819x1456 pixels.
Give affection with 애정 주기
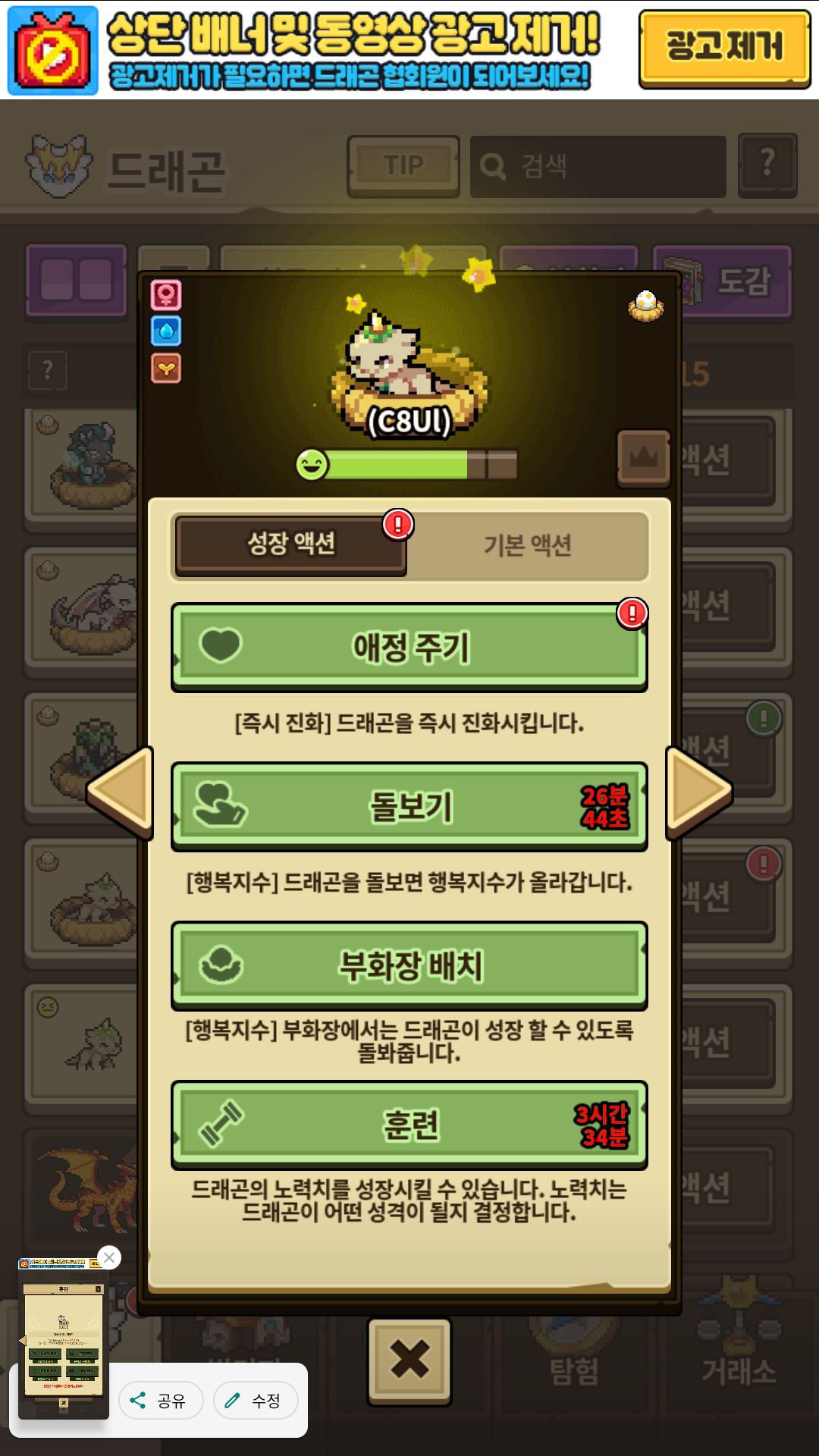point(409,647)
